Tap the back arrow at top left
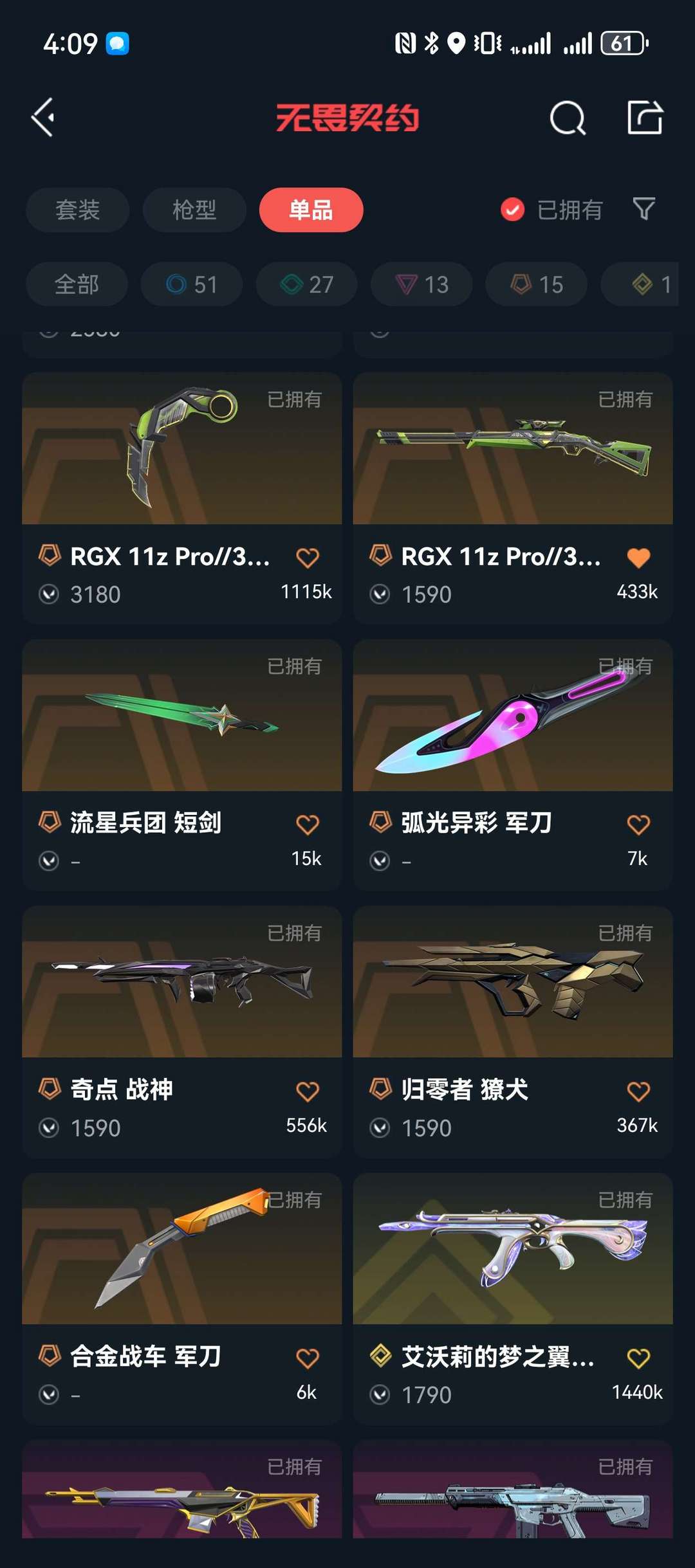The width and height of the screenshot is (695, 1568). pos(42,117)
